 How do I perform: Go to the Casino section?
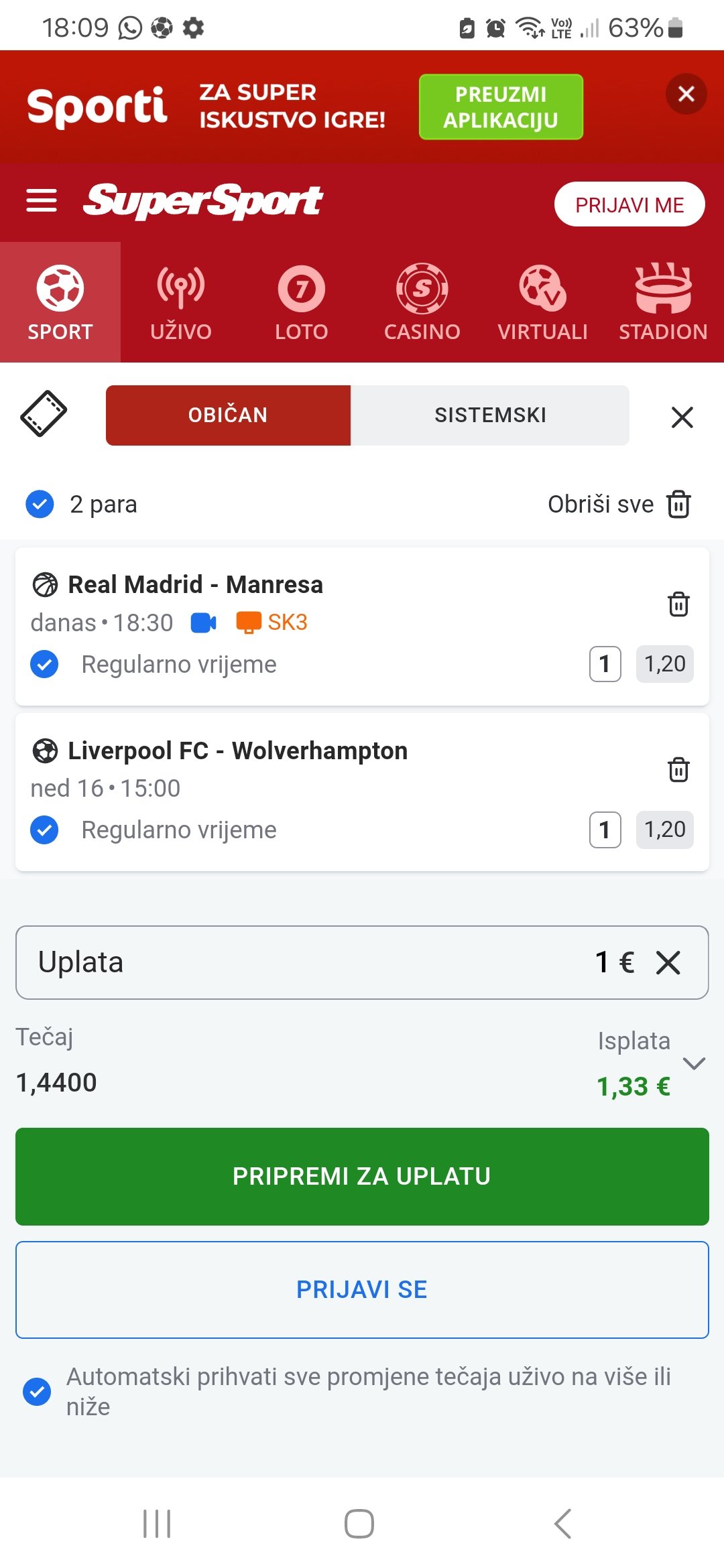tap(422, 302)
